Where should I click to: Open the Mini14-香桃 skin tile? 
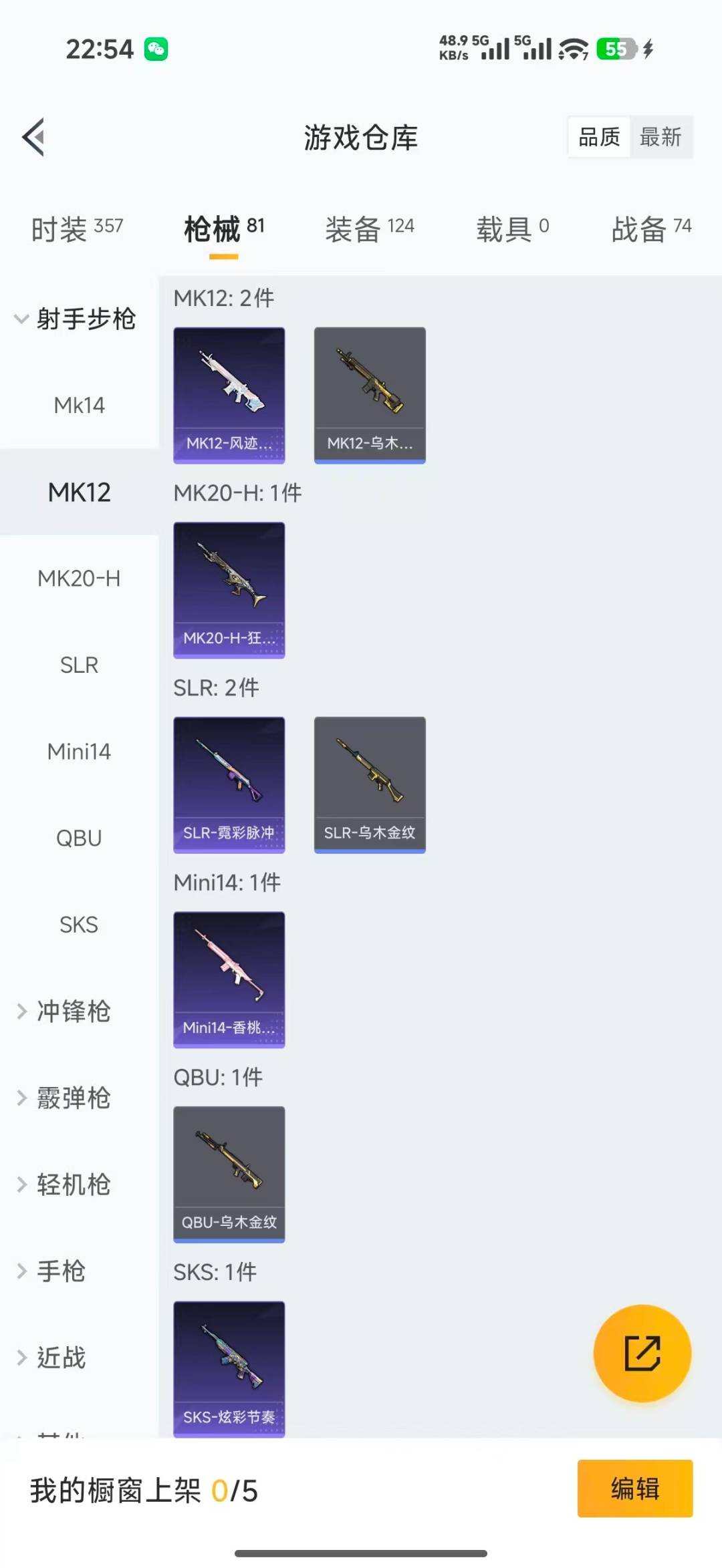coord(229,979)
